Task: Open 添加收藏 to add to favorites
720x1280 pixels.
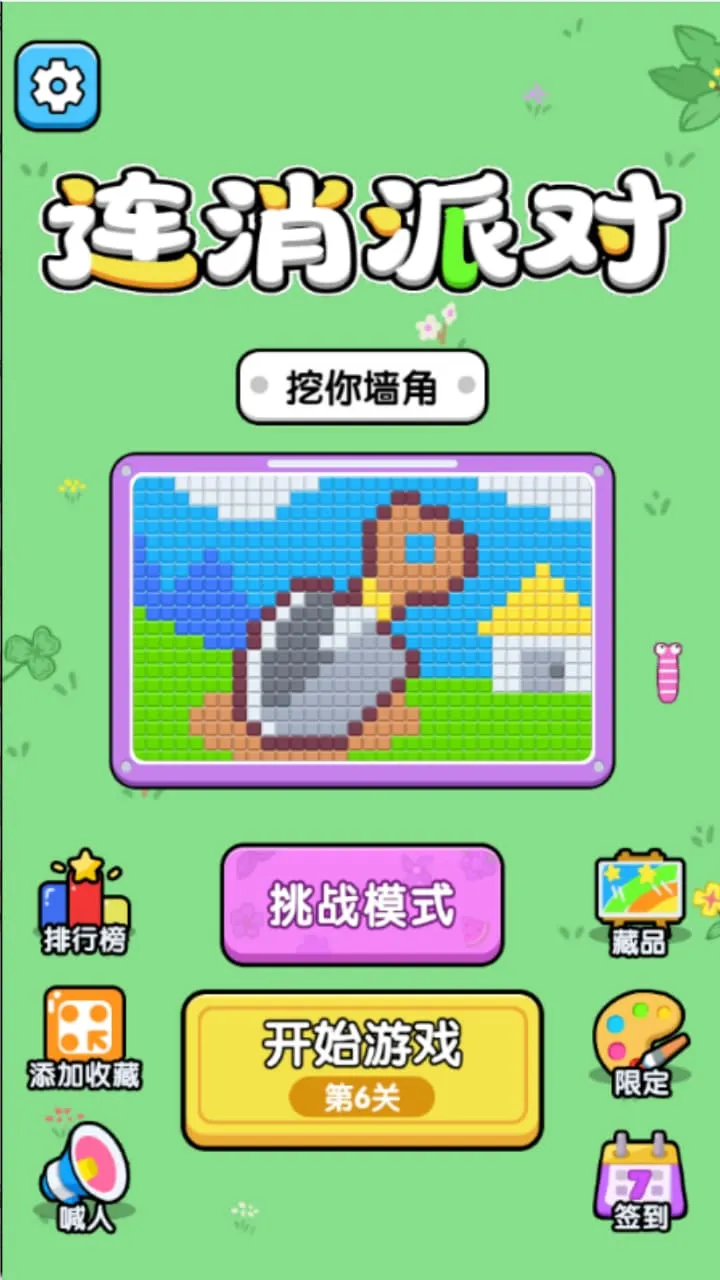Action: point(84,1040)
